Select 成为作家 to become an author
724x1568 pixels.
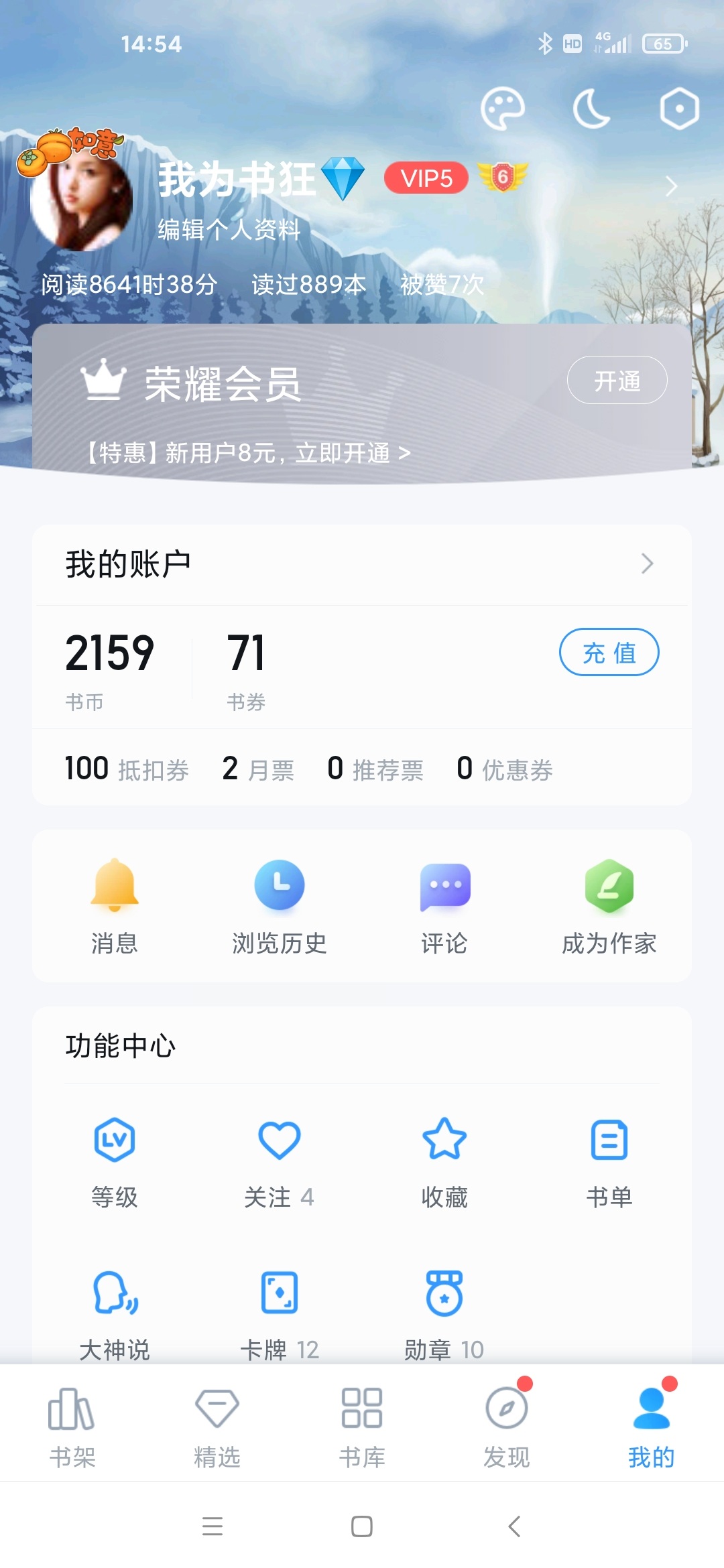pyautogui.click(x=609, y=906)
